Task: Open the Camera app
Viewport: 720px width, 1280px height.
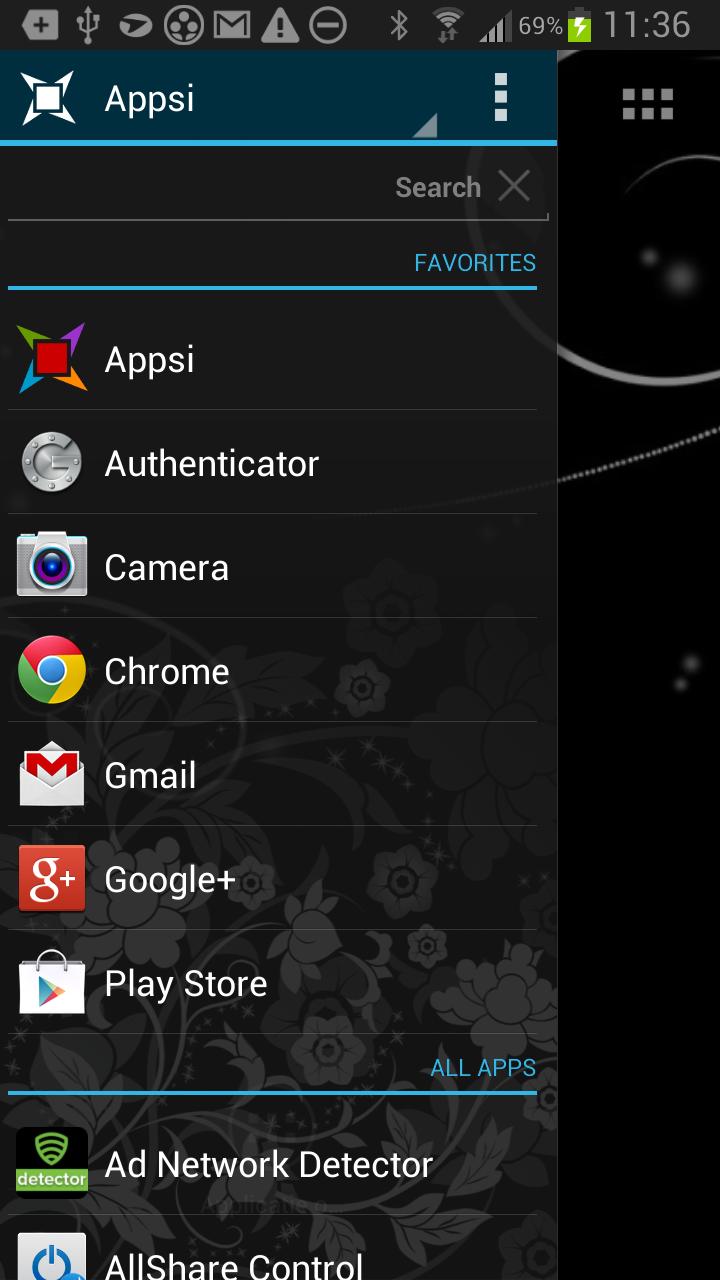Action: coord(166,567)
